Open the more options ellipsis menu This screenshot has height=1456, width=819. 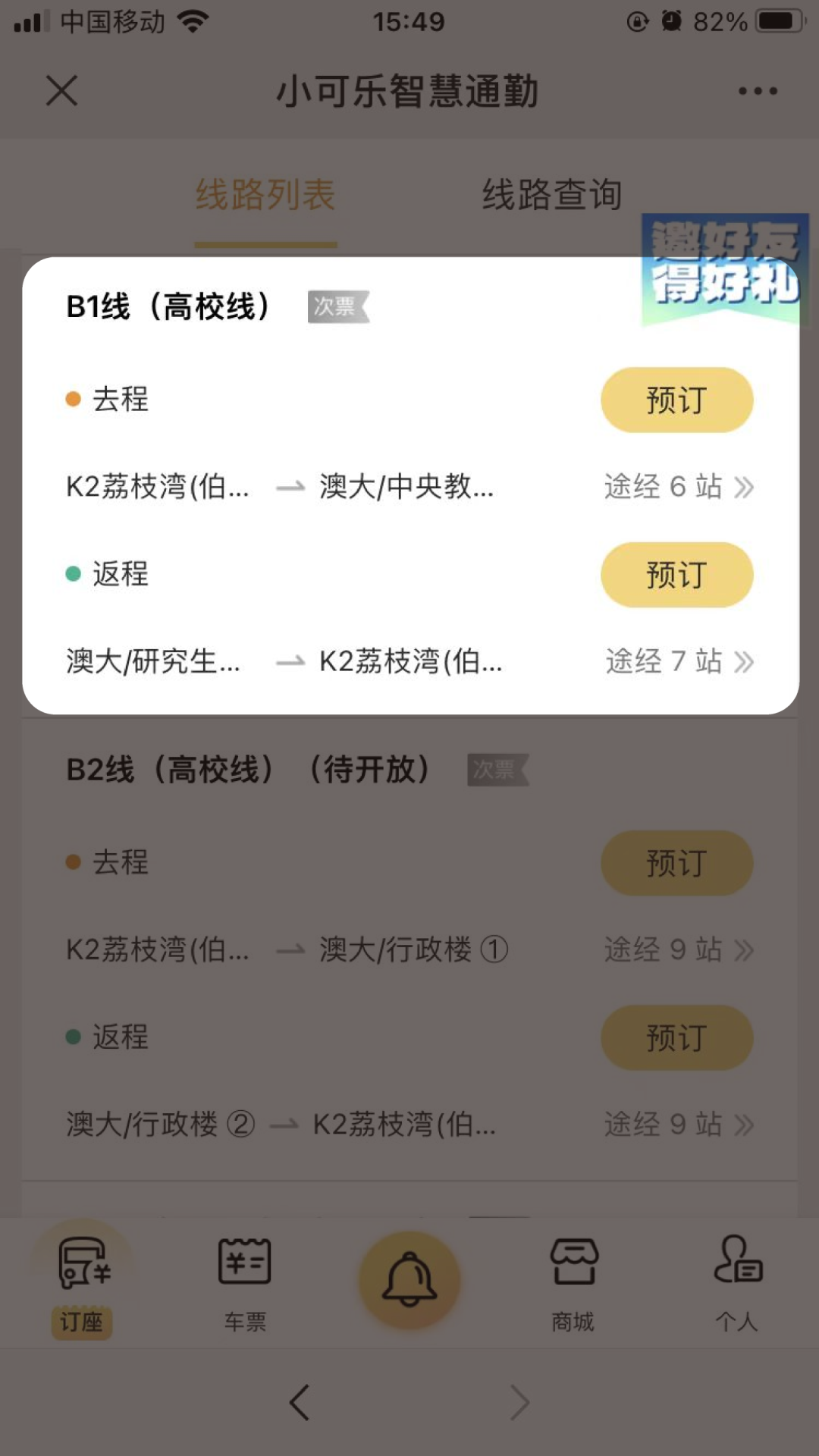pos(758,90)
